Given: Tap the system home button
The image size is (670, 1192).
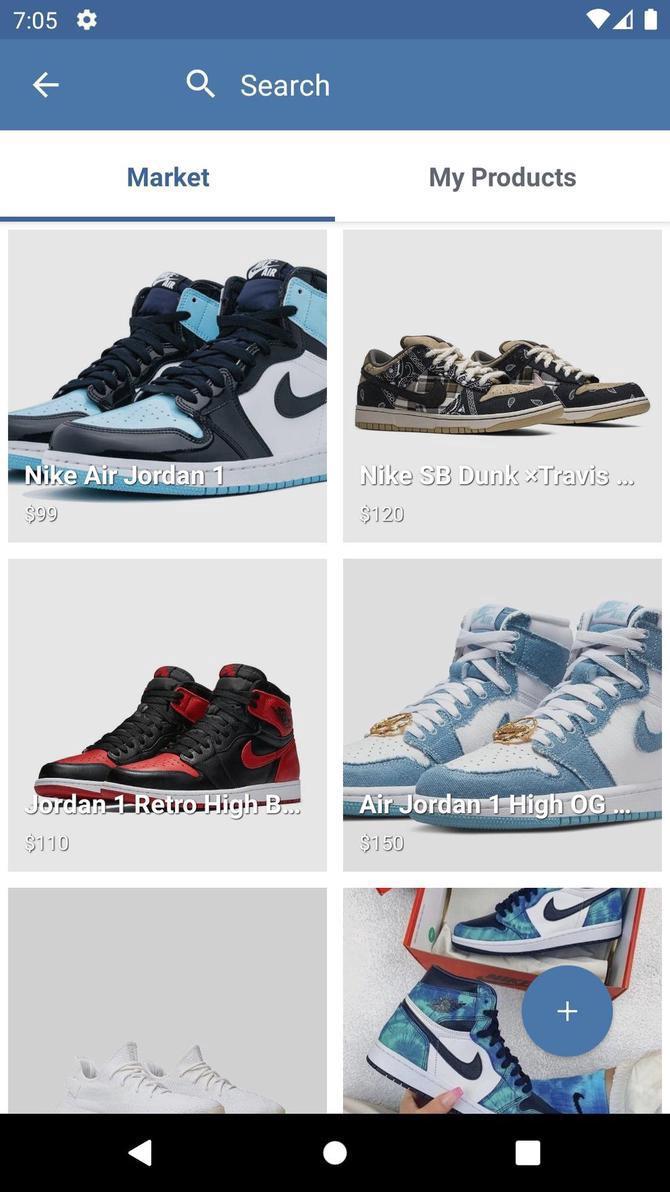Looking at the screenshot, I should [x=335, y=1153].
